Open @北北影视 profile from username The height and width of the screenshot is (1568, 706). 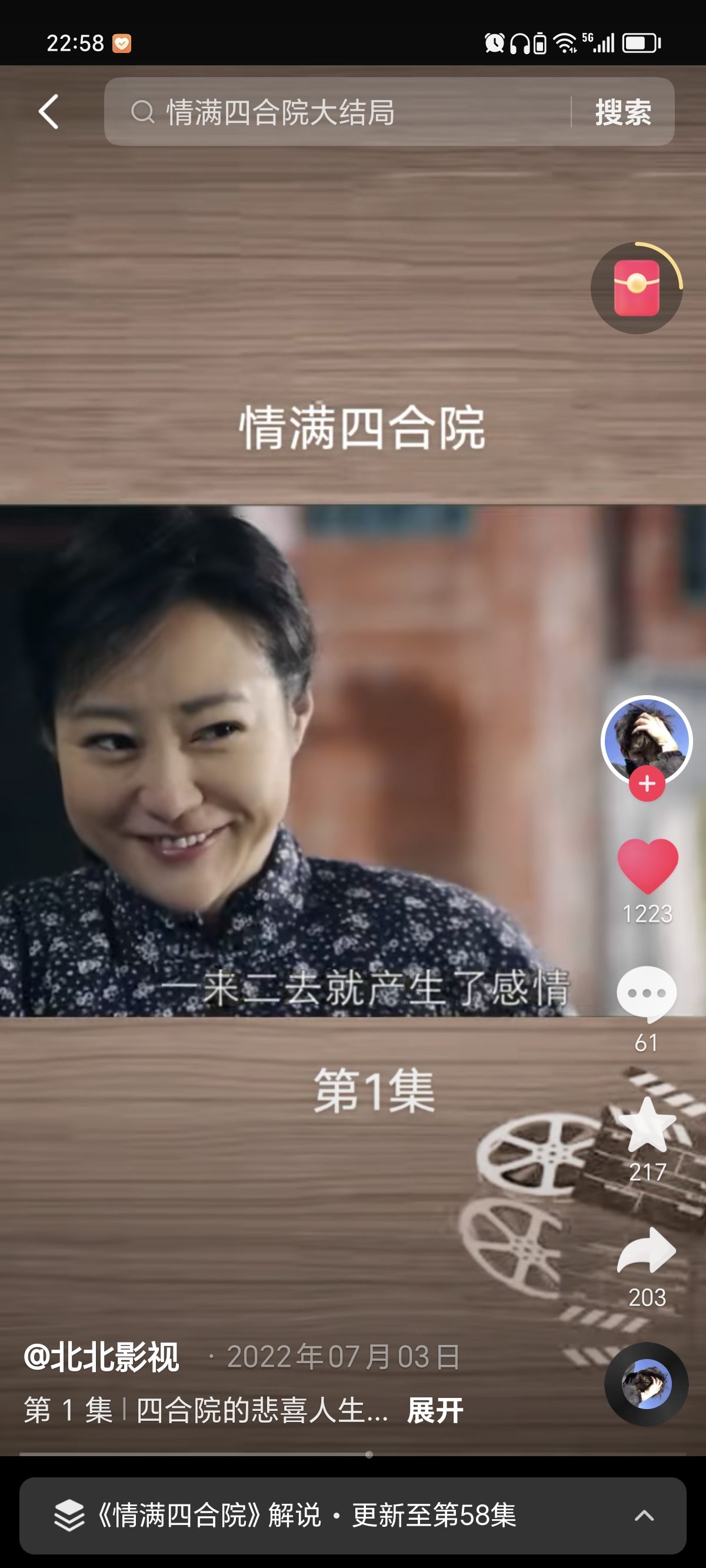pos(101,1357)
